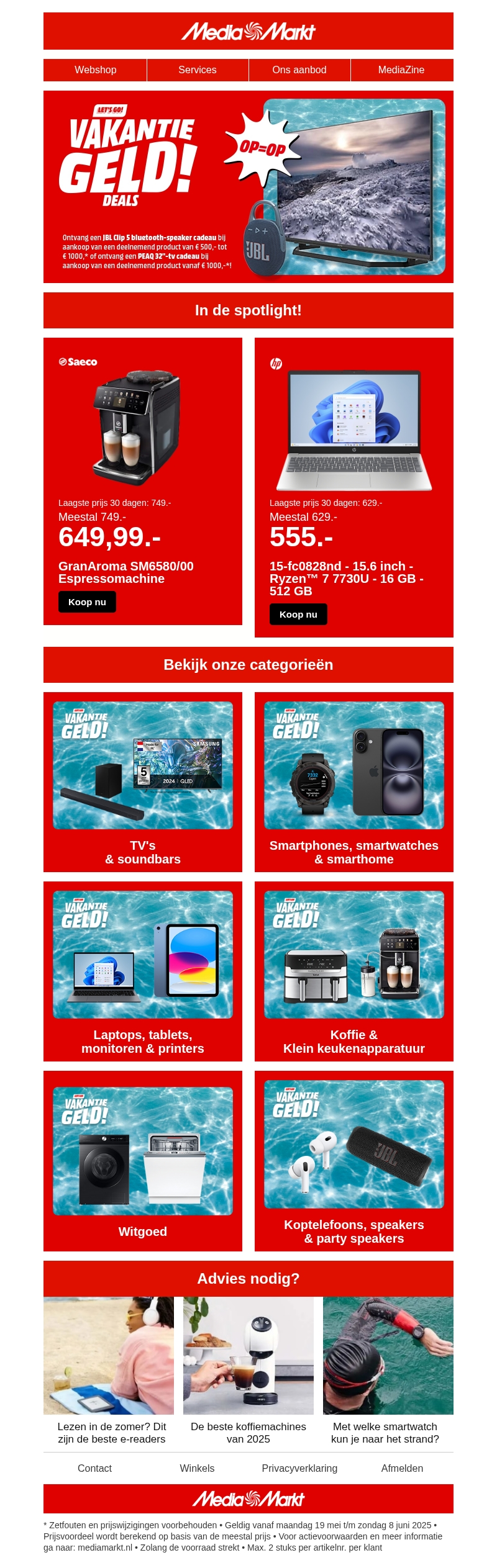This screenshot has width=497, height=1568.
Task: Open Koffie & Klein keukenapparatuur category
Action: tap(354, 971)
